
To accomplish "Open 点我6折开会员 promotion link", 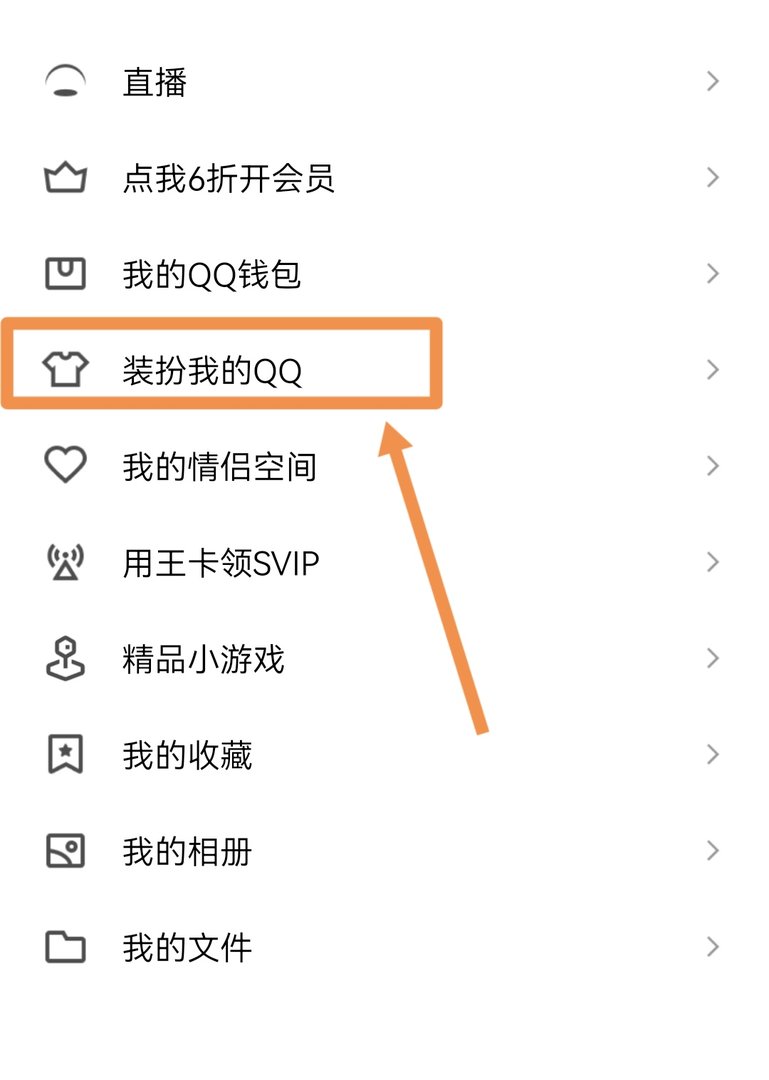I will (x=228, y=177).
